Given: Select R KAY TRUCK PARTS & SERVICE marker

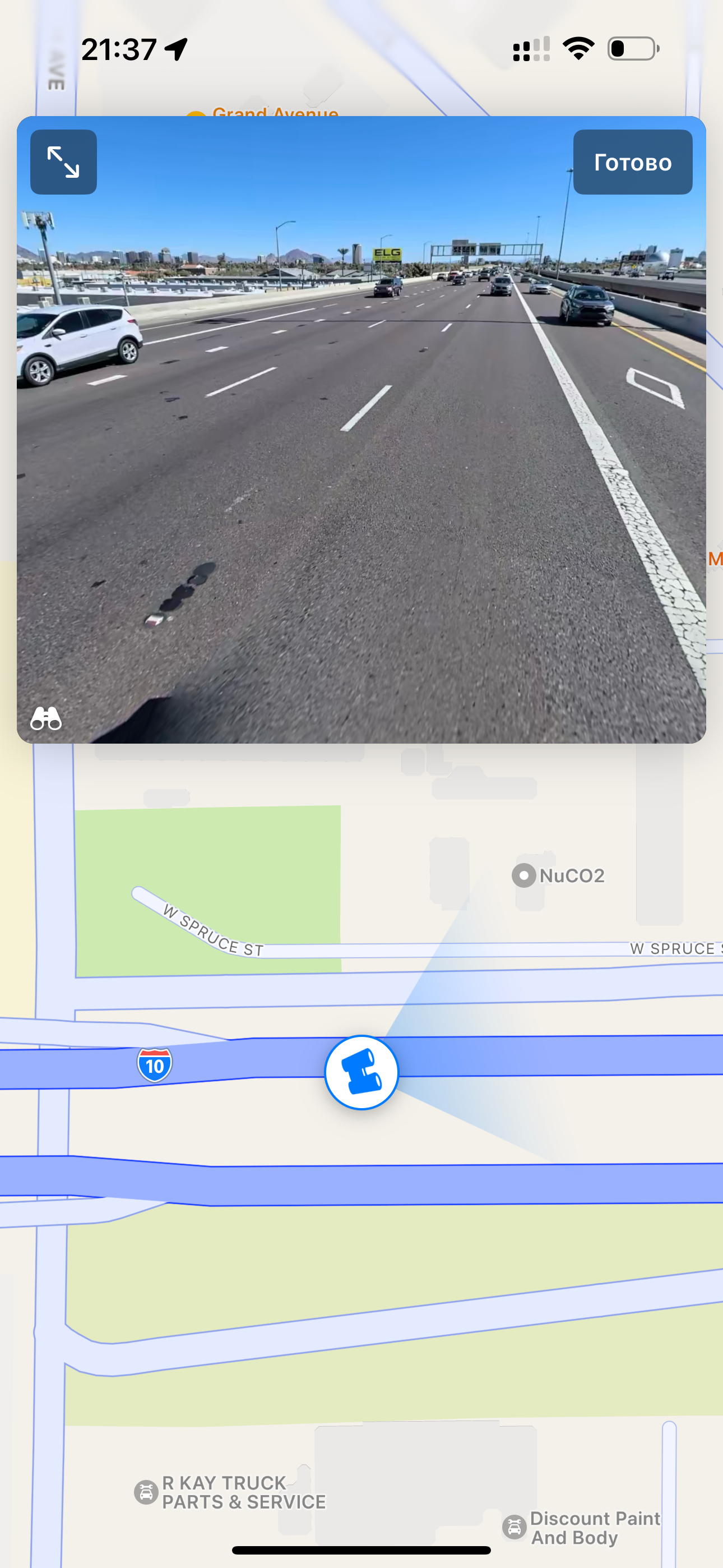Looking at the screenshot, I should (146, 1492).
